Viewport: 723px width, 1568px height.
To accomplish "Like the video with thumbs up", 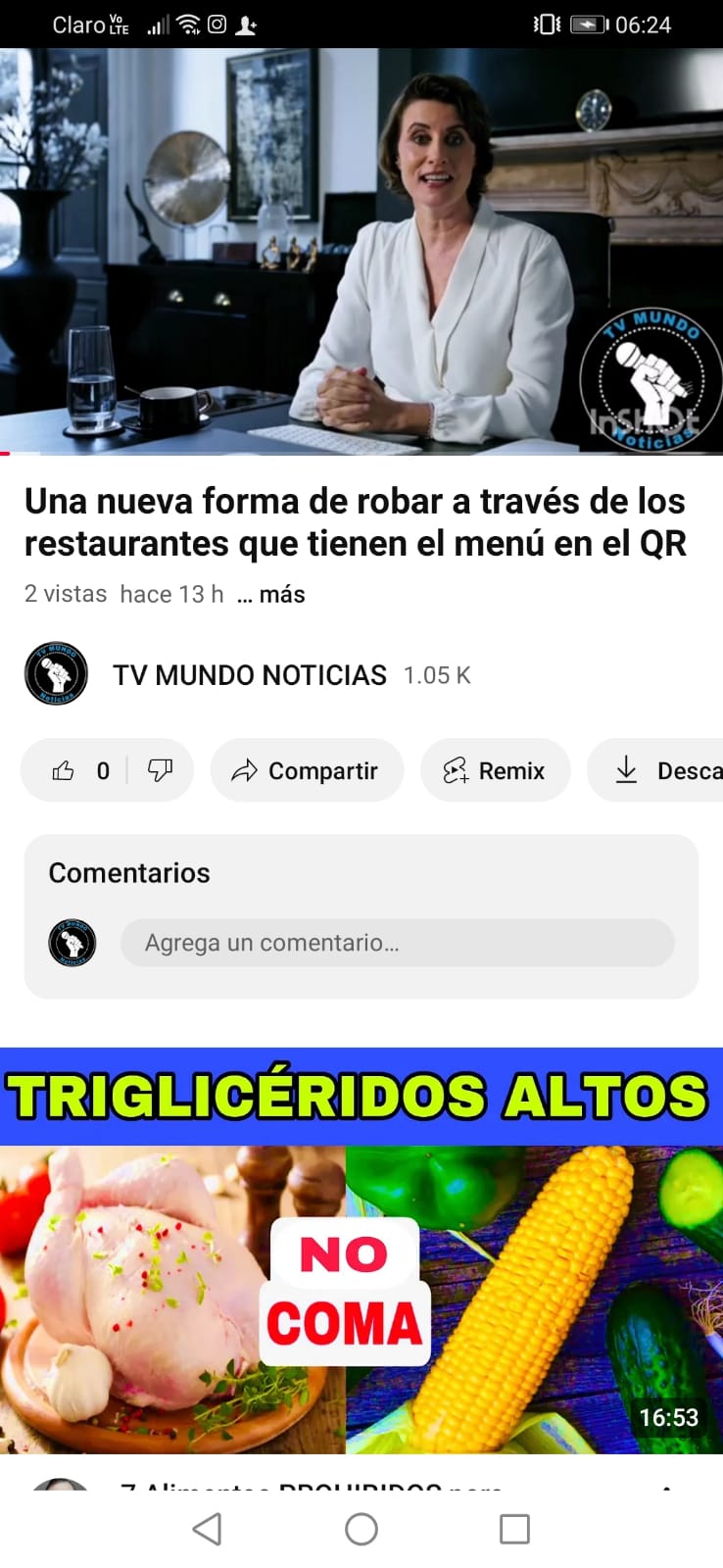I will click(65, 771).
